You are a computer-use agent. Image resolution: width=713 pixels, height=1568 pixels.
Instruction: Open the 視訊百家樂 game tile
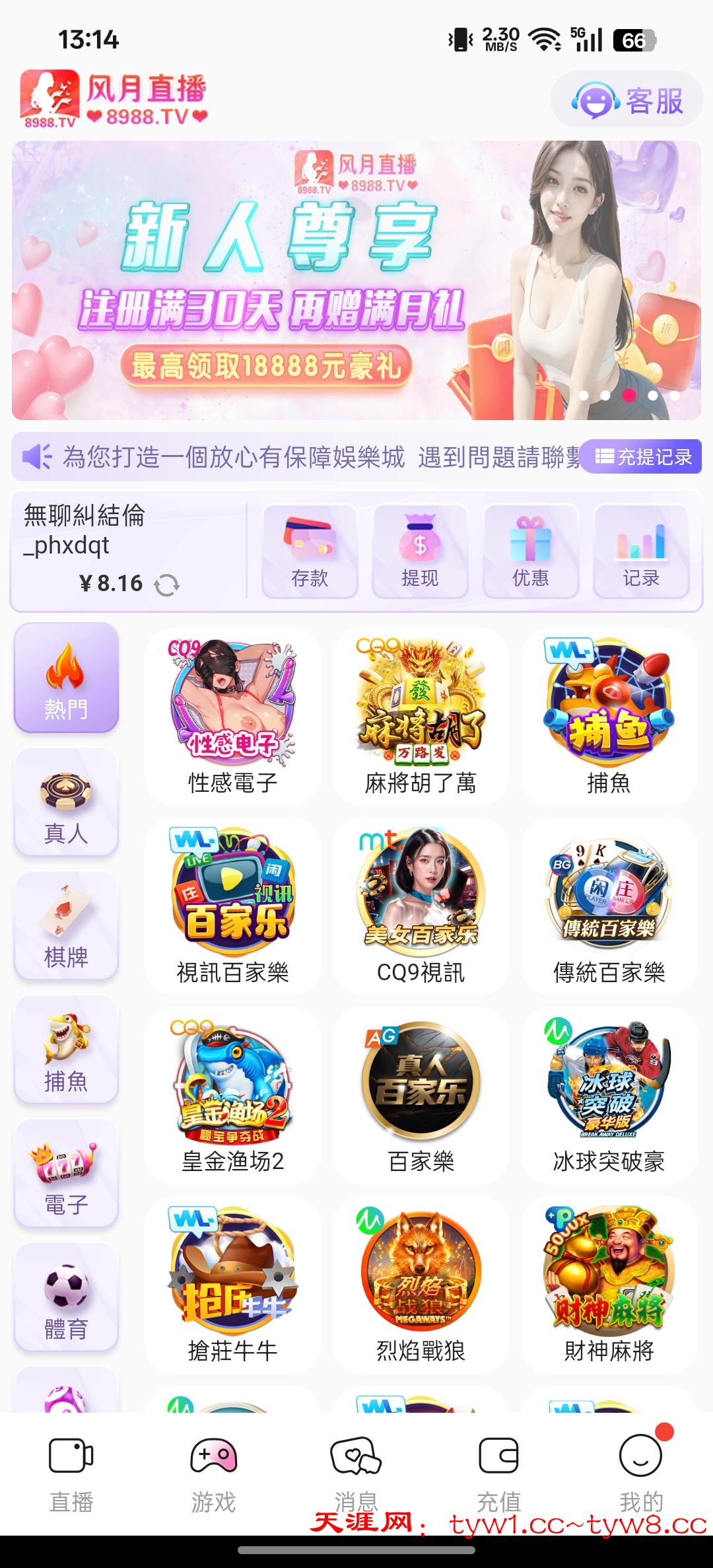[x=232, y=906]
